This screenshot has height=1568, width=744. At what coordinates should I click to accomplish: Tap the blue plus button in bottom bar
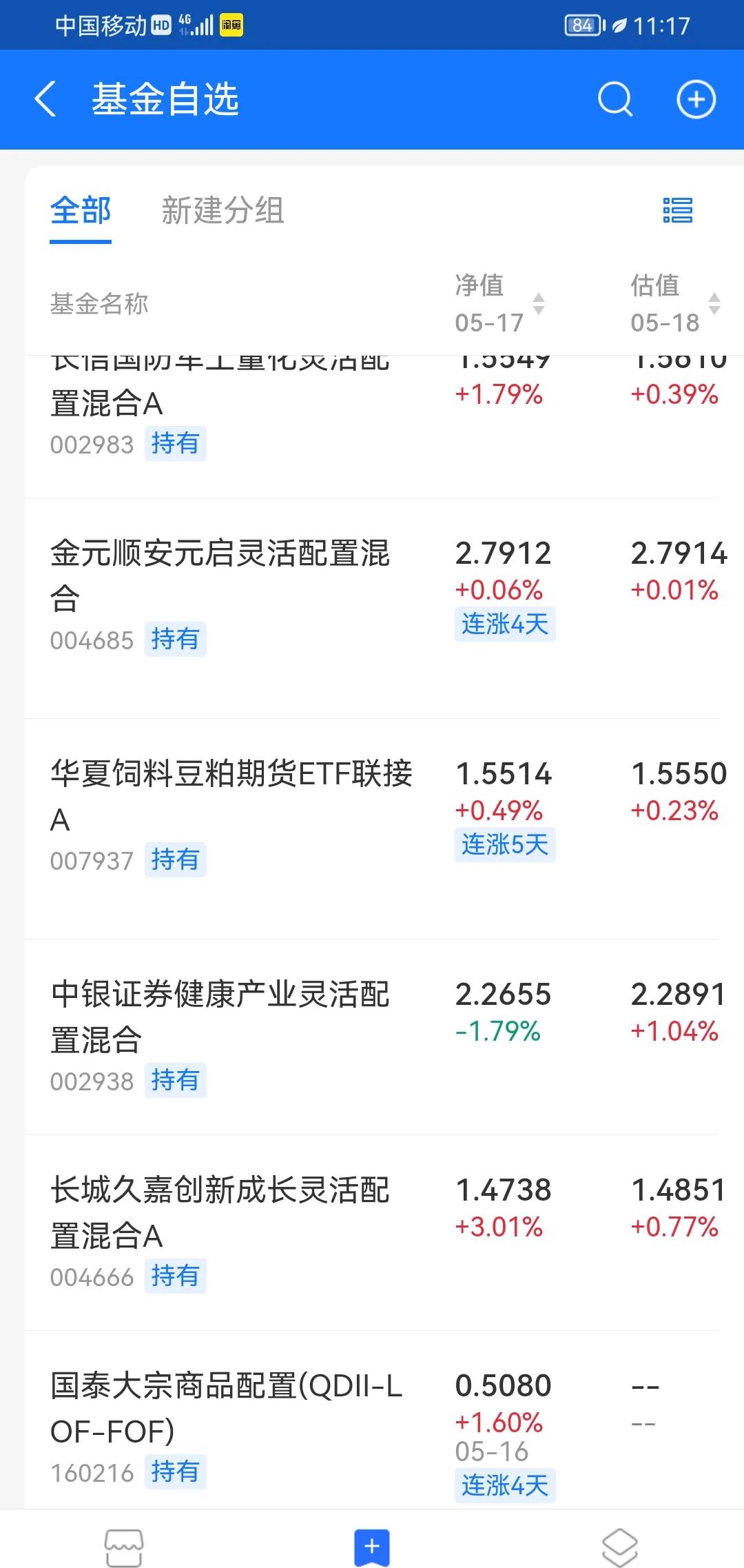click(x=372, y=1546)
